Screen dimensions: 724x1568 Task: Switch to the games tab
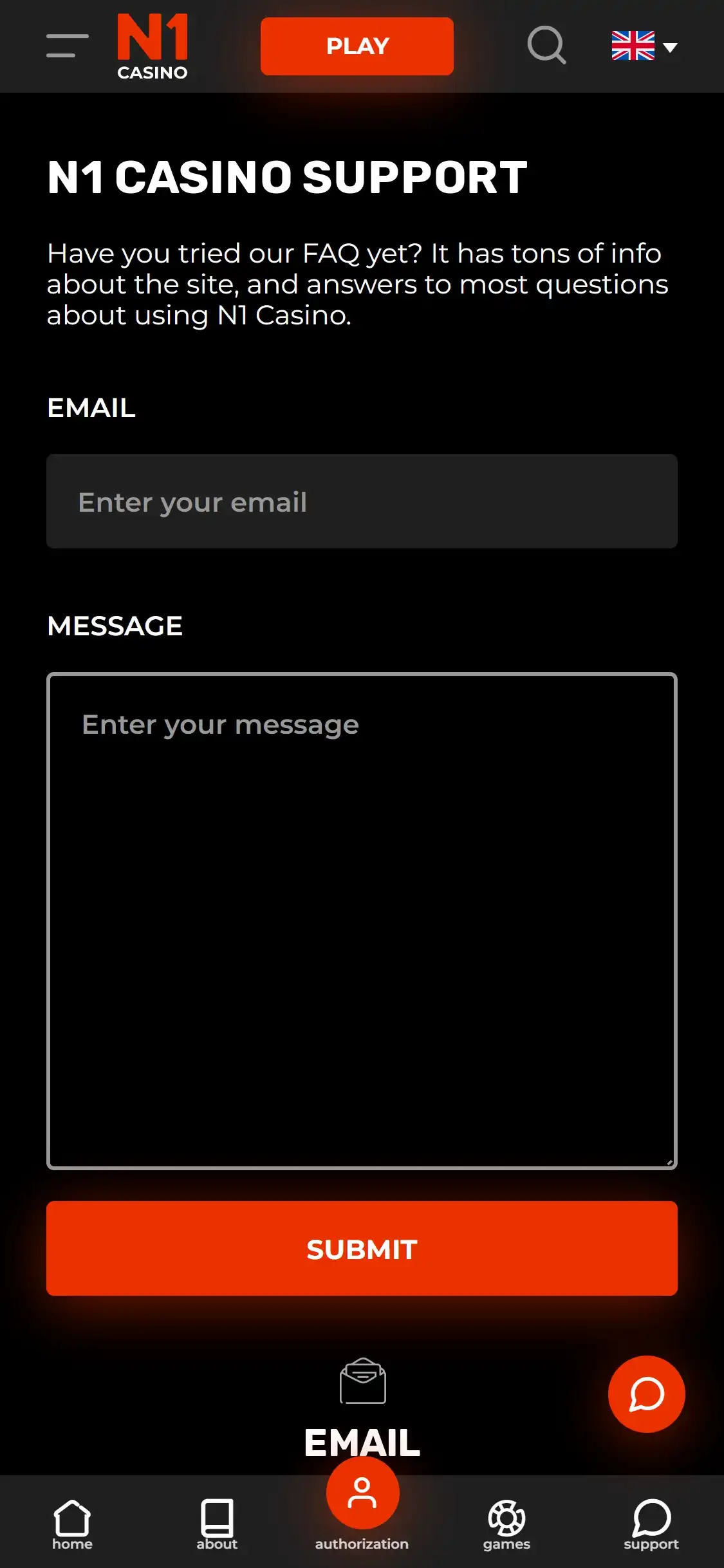[506, 1524]
